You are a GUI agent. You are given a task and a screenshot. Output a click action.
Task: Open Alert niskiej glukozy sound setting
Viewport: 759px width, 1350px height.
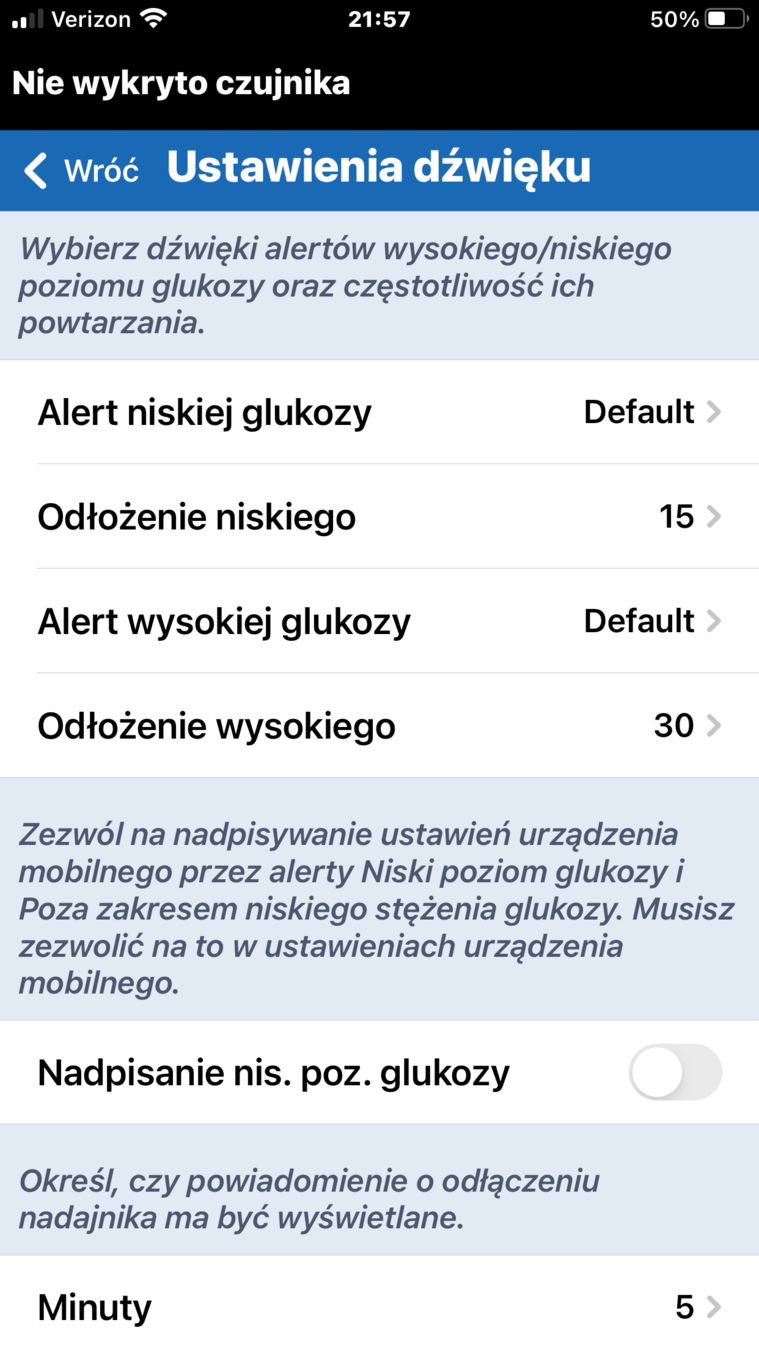click(x=379, y=412)
